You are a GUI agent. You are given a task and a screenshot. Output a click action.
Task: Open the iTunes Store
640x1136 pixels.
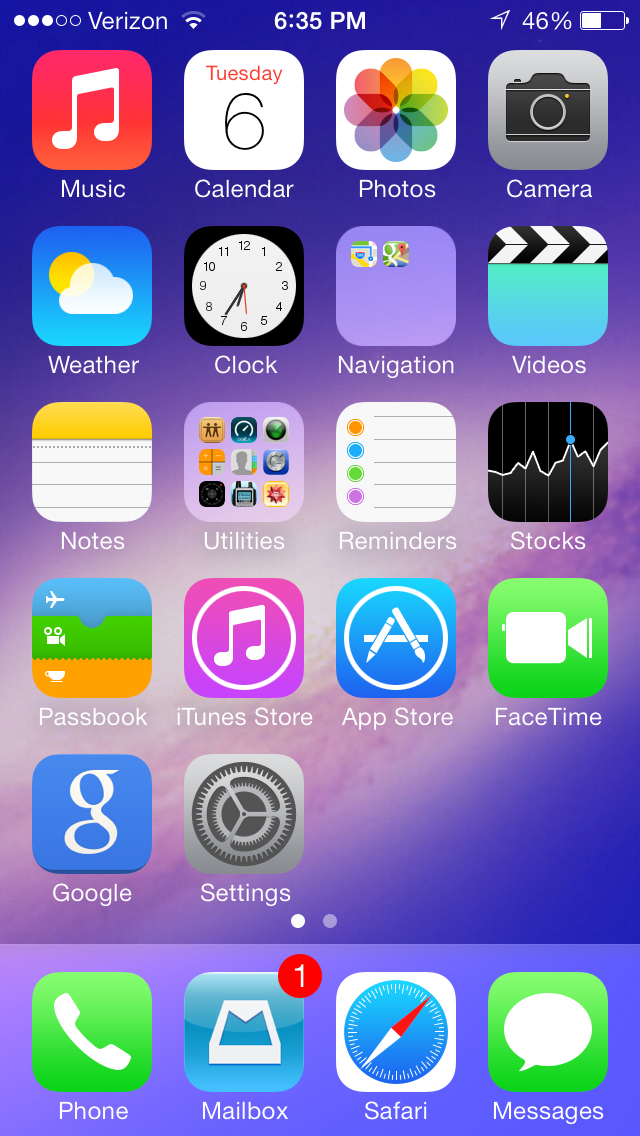(x=244, y=638)
